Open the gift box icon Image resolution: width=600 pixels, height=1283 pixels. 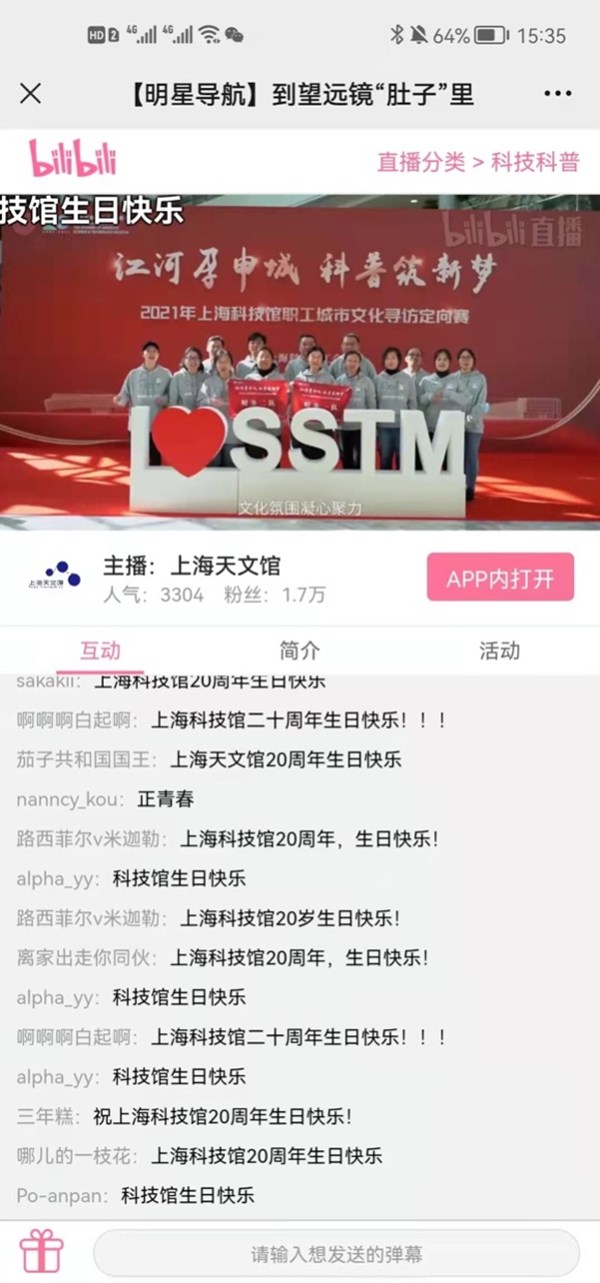(x=42, y=1252)
